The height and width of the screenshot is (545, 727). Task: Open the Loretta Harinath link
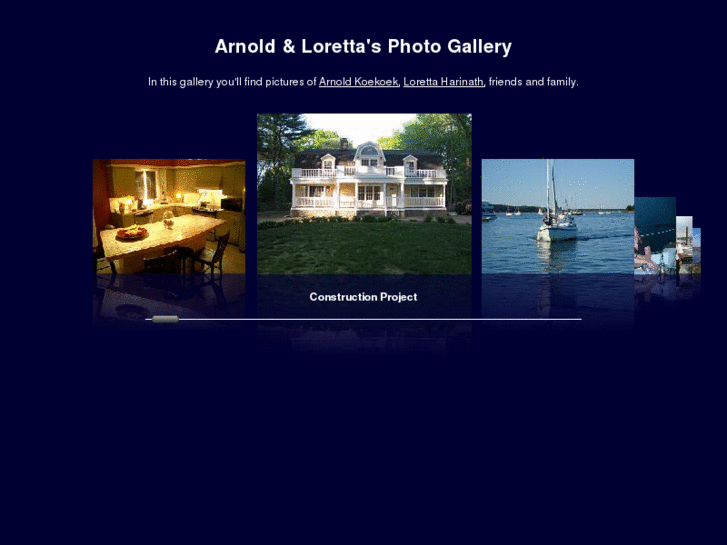[443, 82]
